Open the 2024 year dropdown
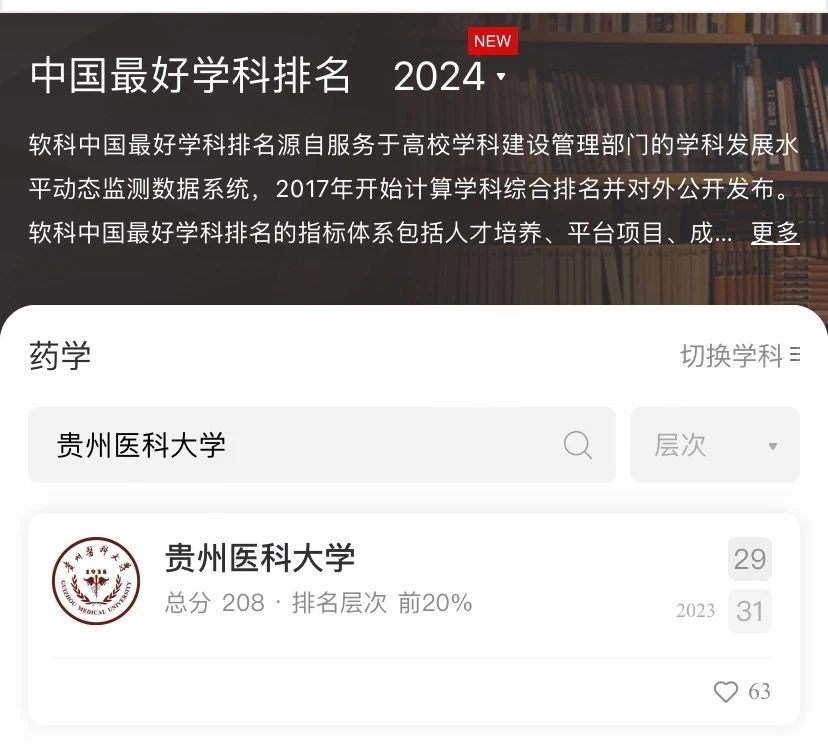Screen dimensions: 828x748 449,77
